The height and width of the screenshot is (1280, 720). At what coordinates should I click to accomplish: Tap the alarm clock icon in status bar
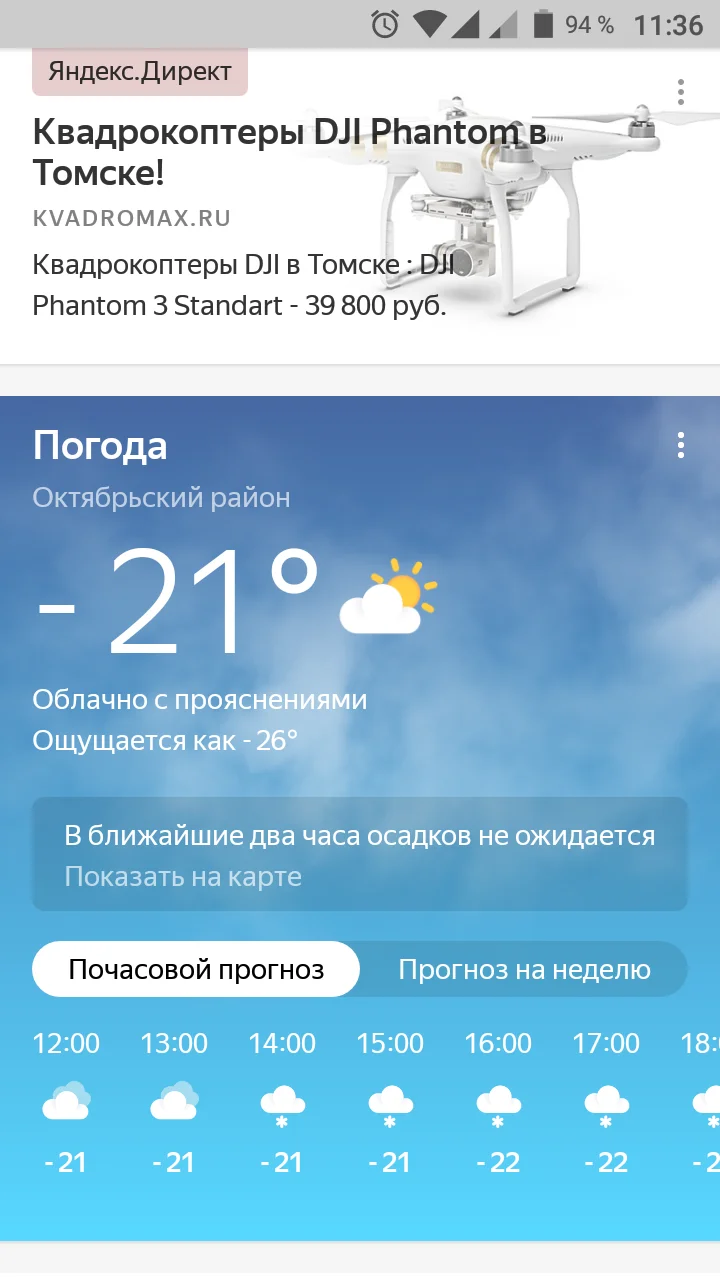point(383,22)
